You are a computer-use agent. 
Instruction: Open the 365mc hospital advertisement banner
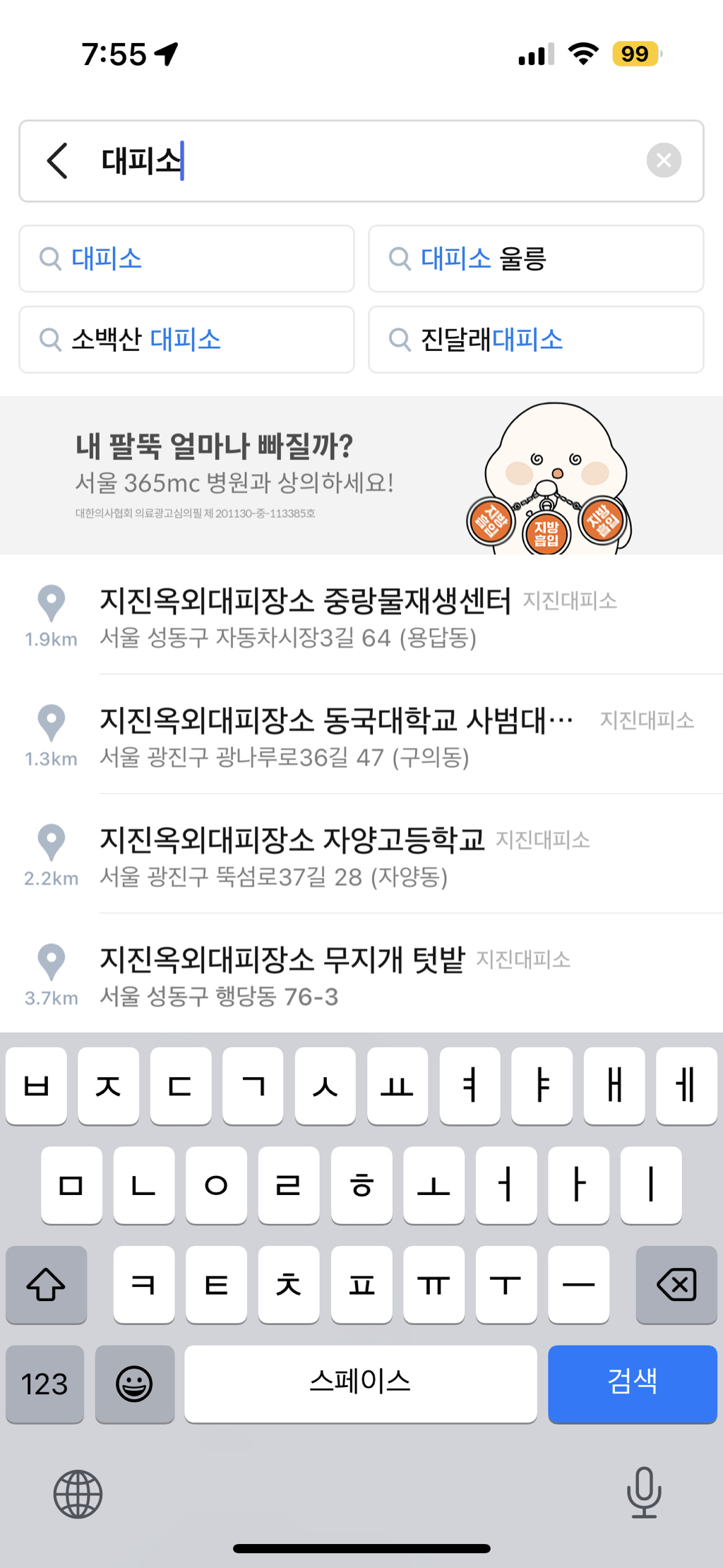tap(361, 475)
